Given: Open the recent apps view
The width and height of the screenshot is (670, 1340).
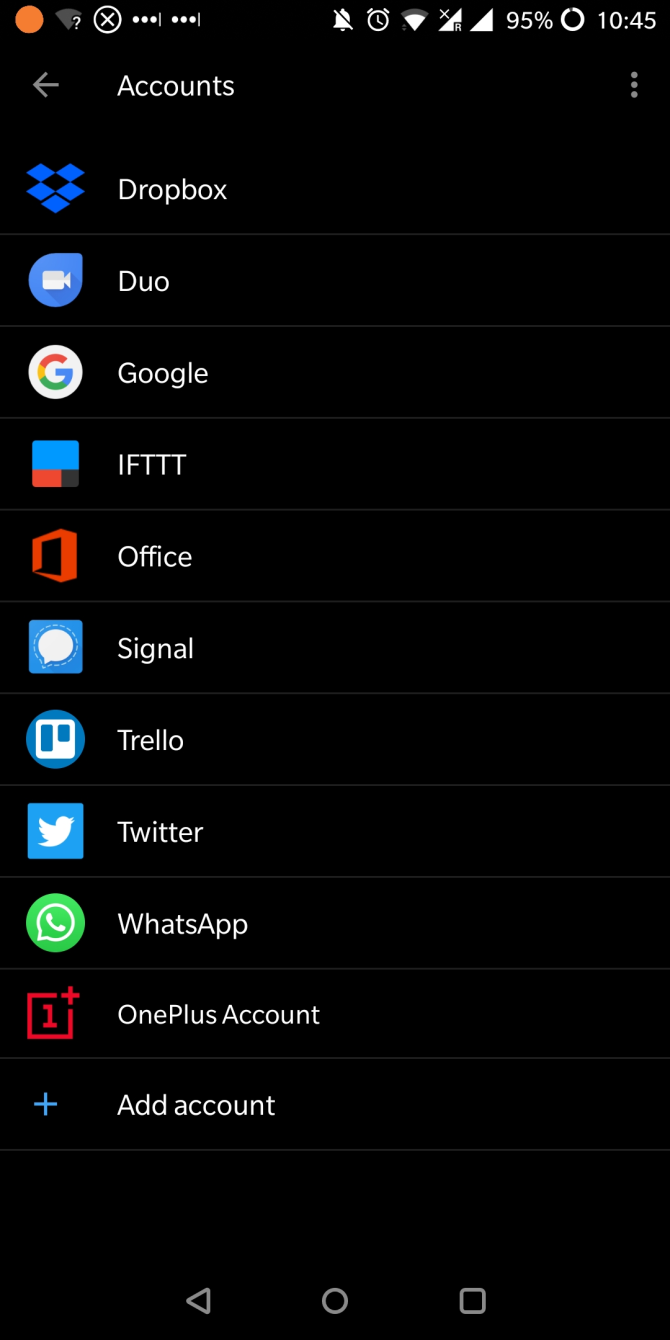Looking at the screenshot, I should click(x=472, y=1300).
